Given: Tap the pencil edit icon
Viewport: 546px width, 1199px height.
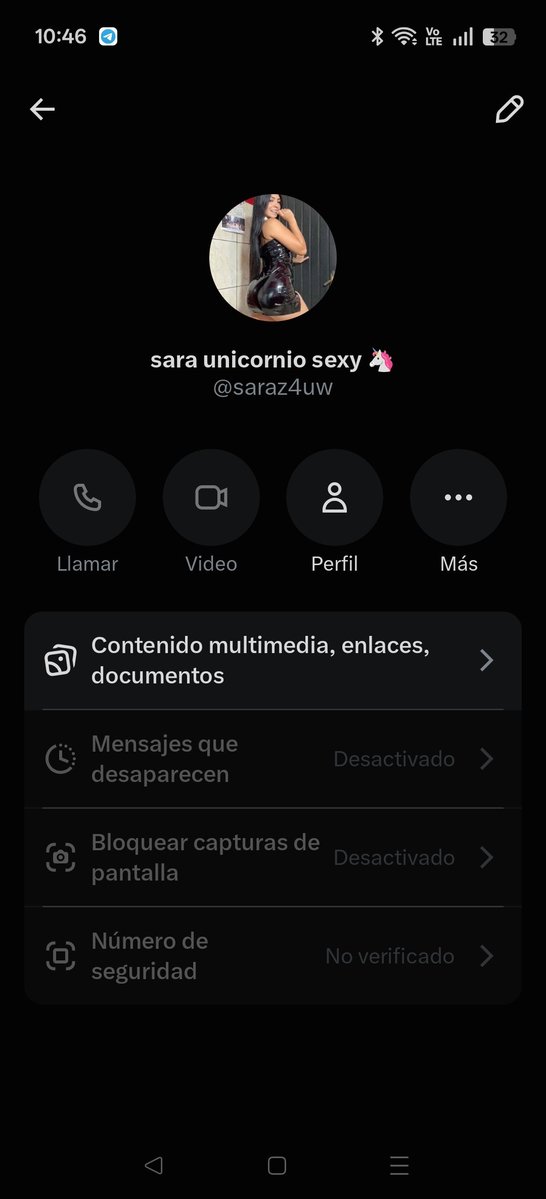Looking at the screenshot, I should coord(509,109).
